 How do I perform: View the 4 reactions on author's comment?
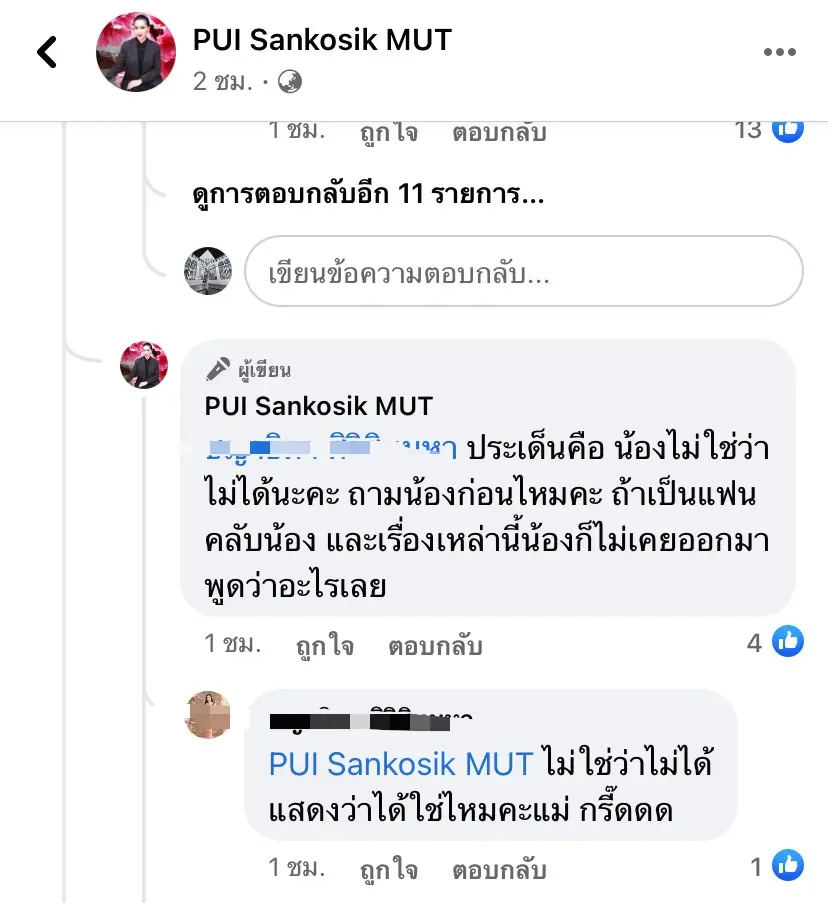click(x=775, y=643)
